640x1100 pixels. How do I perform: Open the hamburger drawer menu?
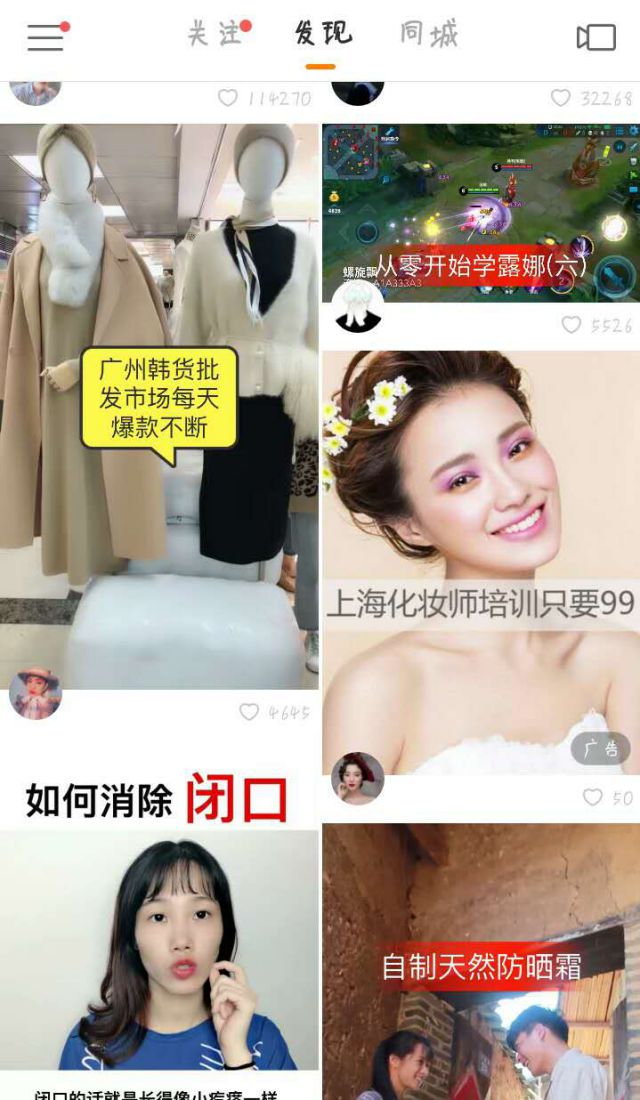[46, 37]
